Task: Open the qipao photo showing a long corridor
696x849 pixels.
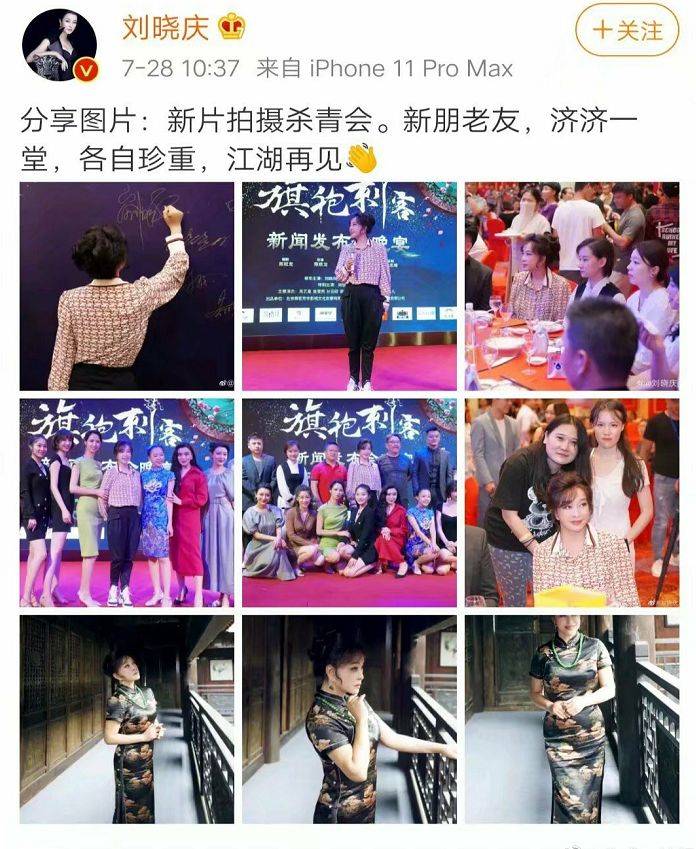Action: click(x=127, y=720)
